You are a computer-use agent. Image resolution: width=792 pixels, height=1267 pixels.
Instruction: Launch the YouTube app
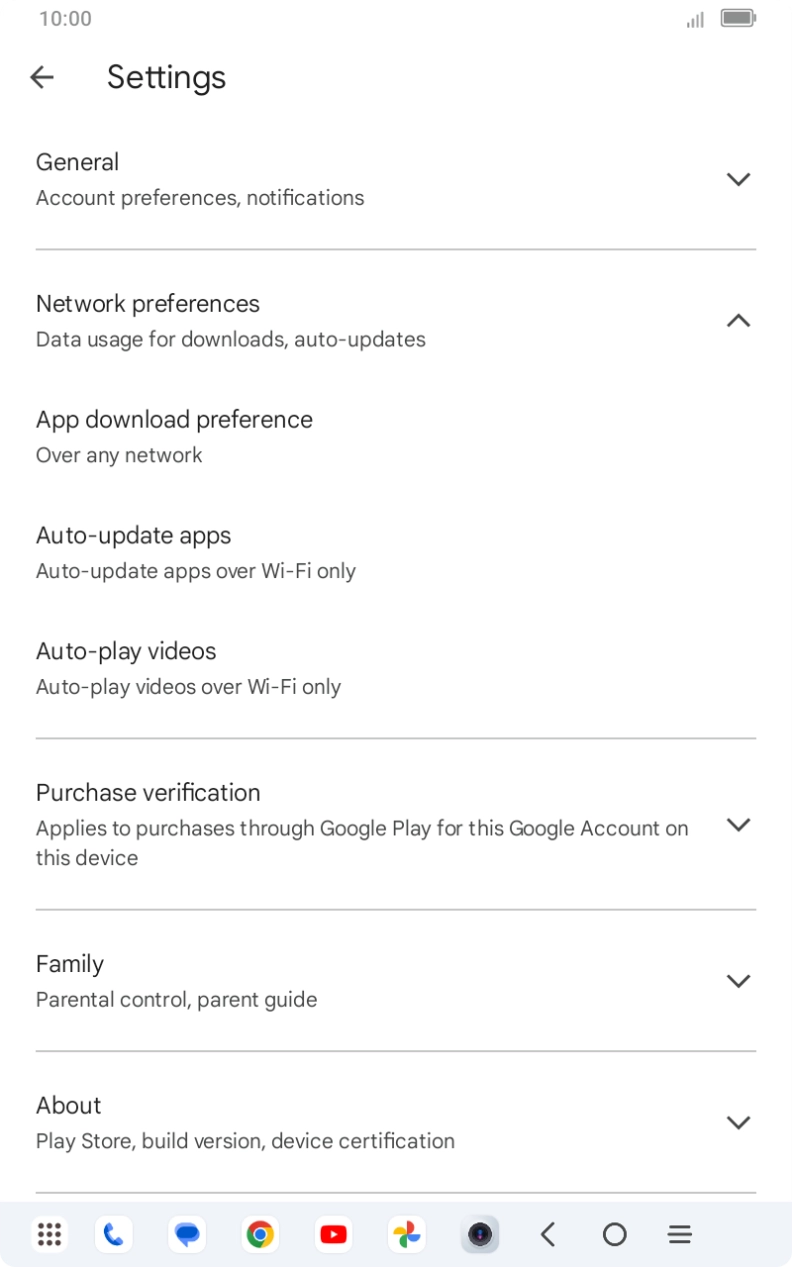(x=333, y=1234)
